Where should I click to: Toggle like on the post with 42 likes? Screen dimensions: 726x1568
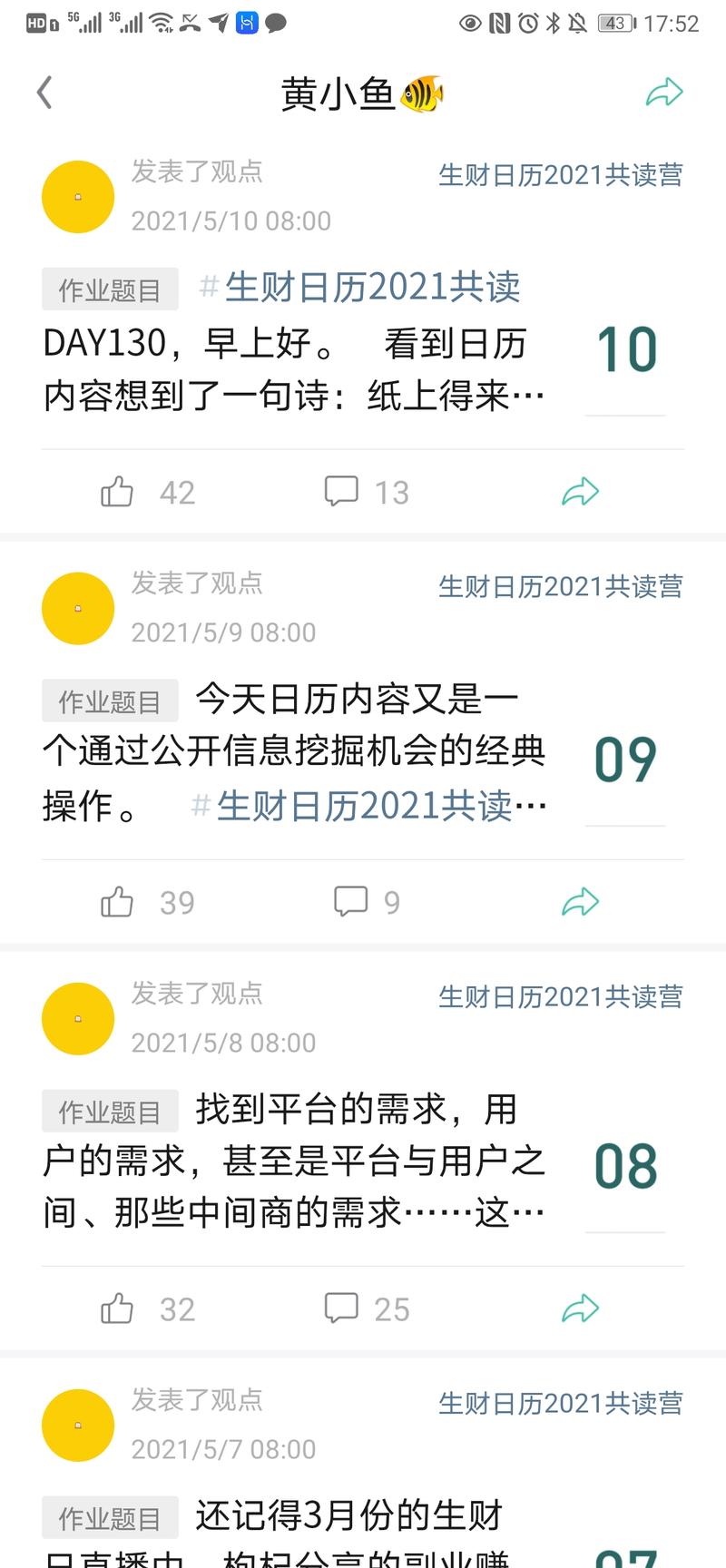point(116,491)
